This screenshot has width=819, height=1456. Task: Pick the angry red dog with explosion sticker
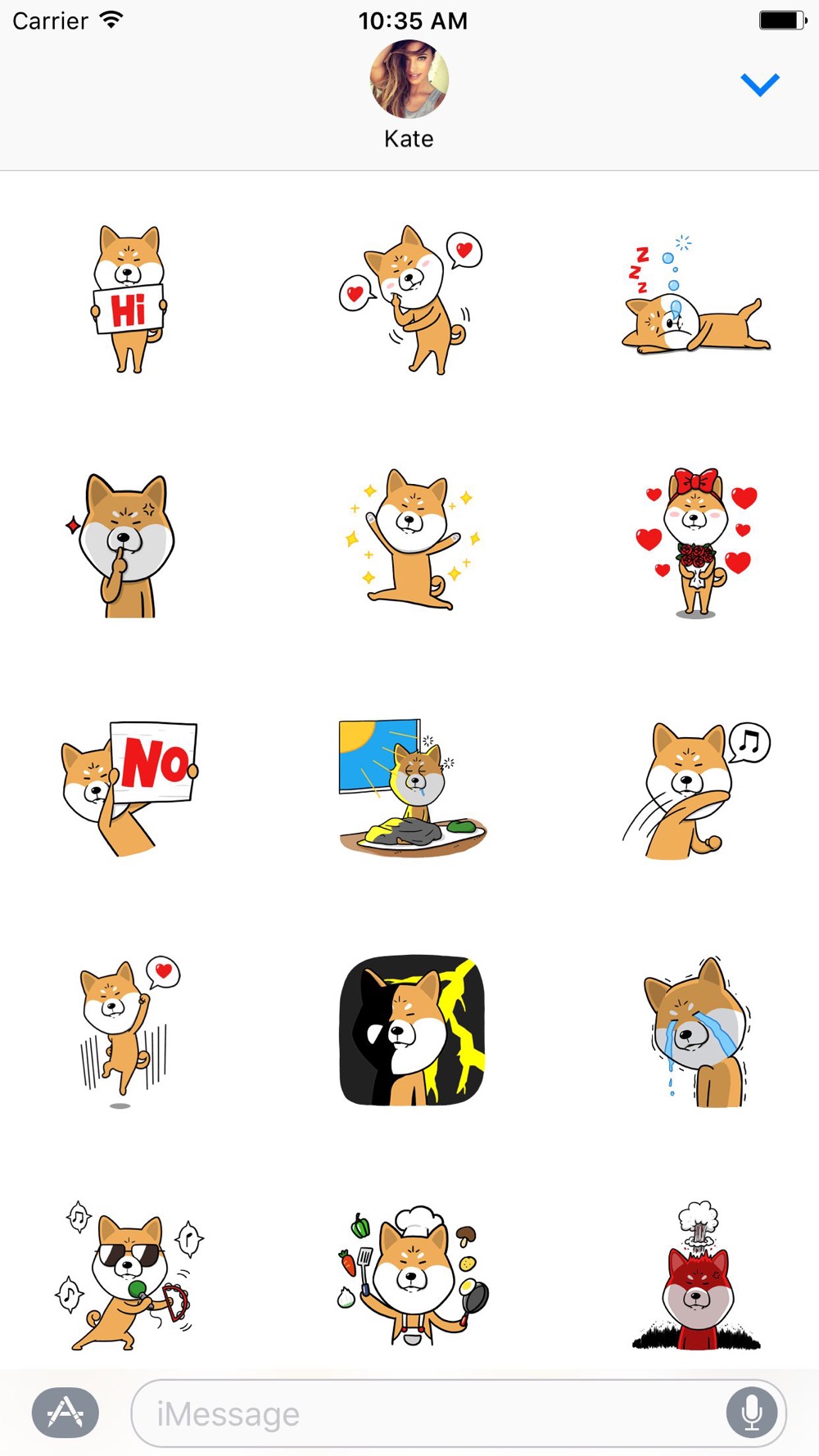(696, 1275)
